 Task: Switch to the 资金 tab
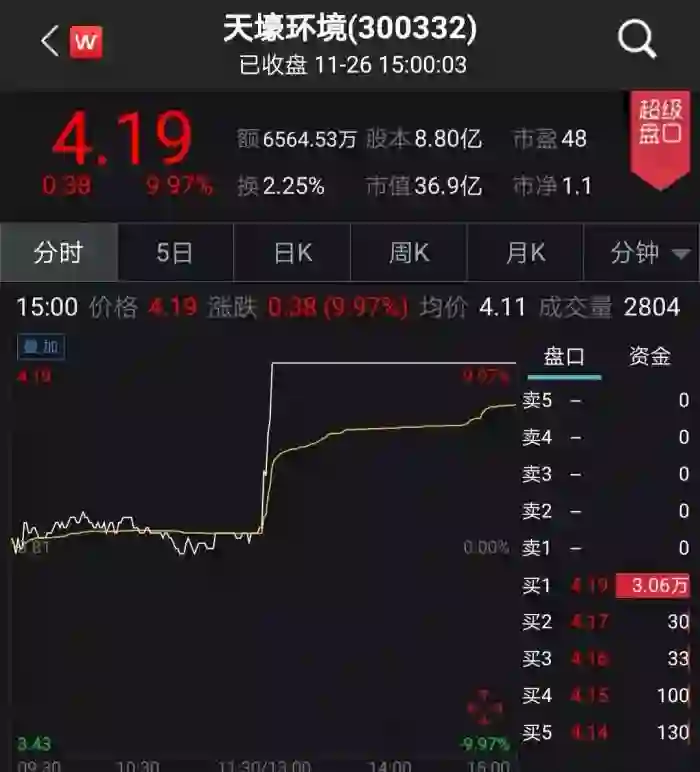[650, 357]
